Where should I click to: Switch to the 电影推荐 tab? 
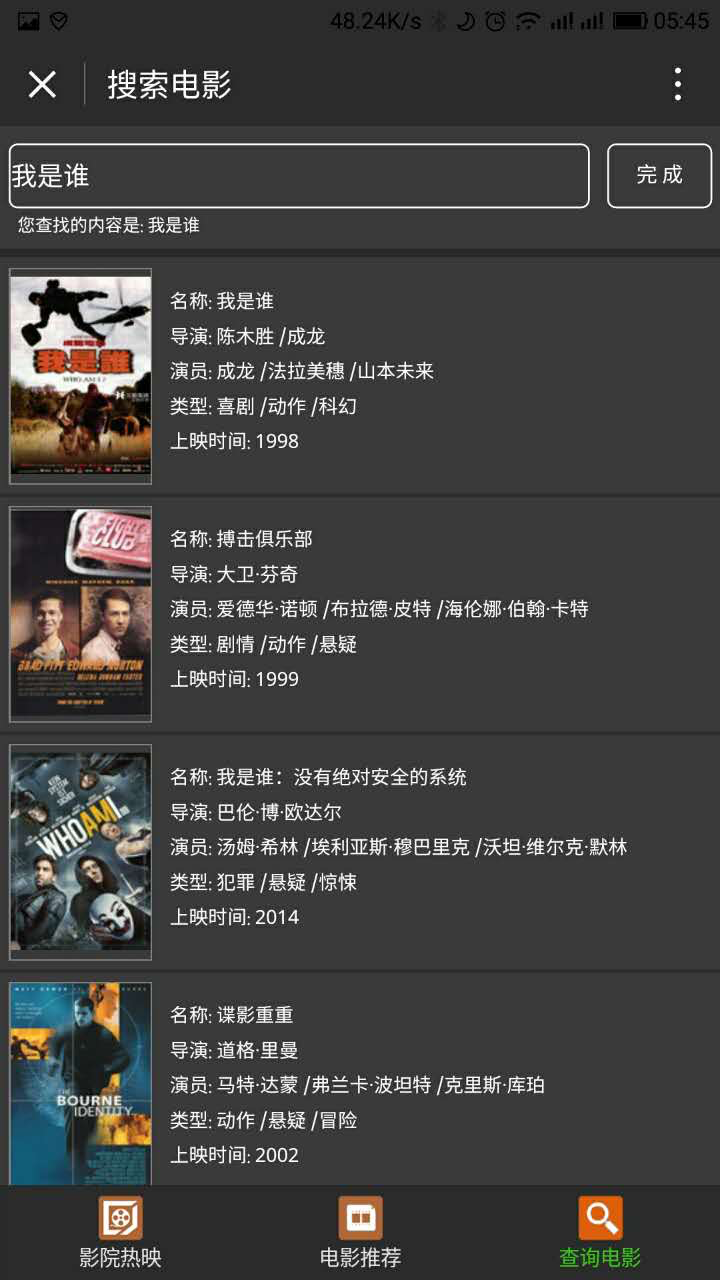pos(360,1232)
